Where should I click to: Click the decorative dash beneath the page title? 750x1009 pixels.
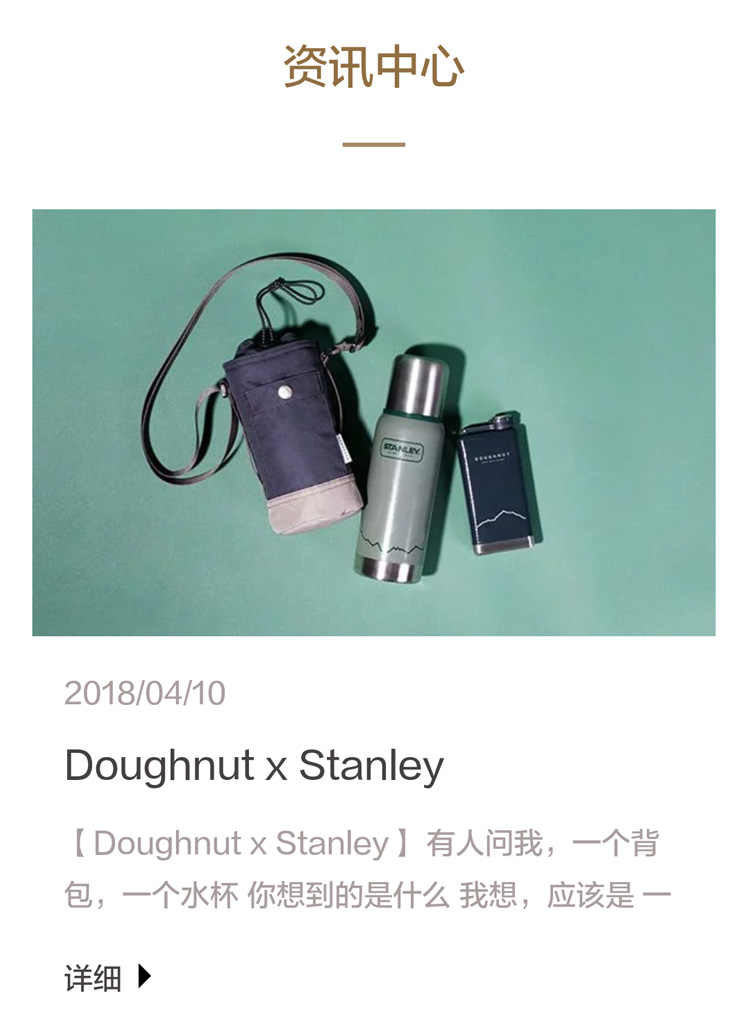[x=375, y=143]
